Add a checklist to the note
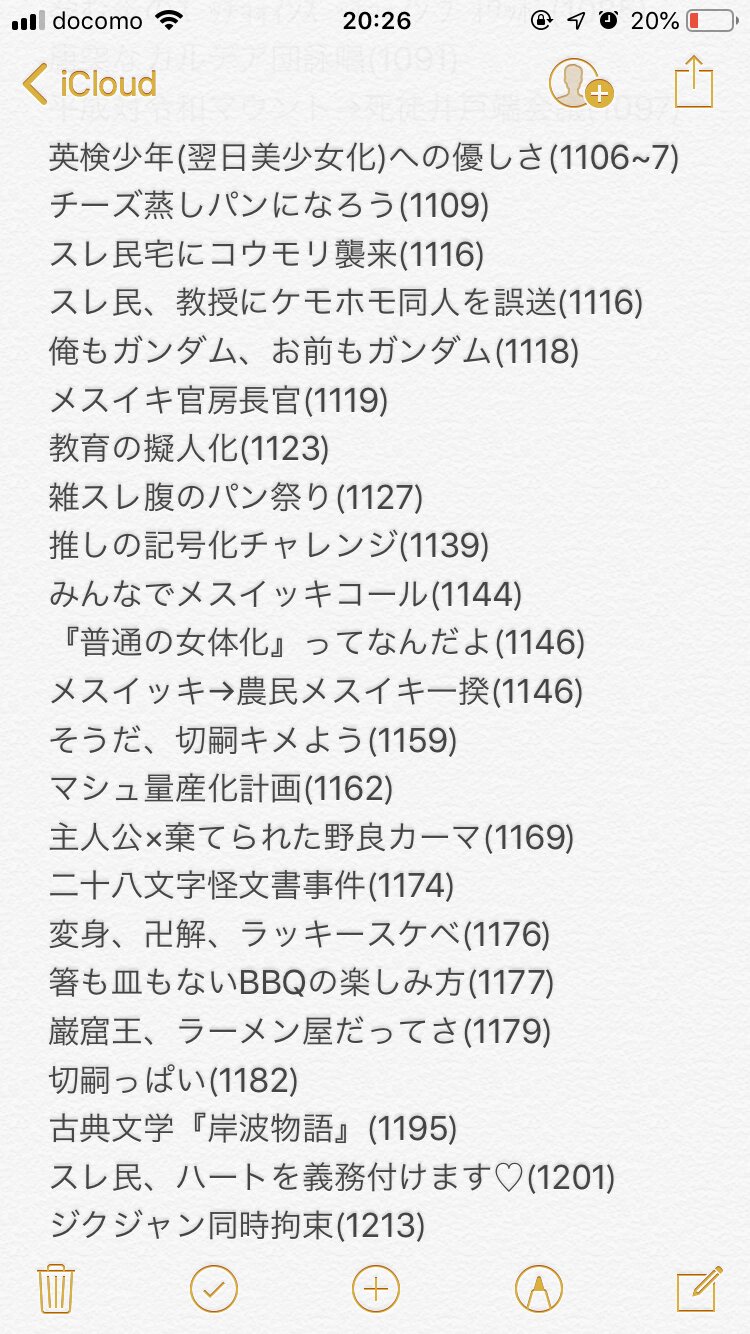750x1334 pixels. point(214,1288)
